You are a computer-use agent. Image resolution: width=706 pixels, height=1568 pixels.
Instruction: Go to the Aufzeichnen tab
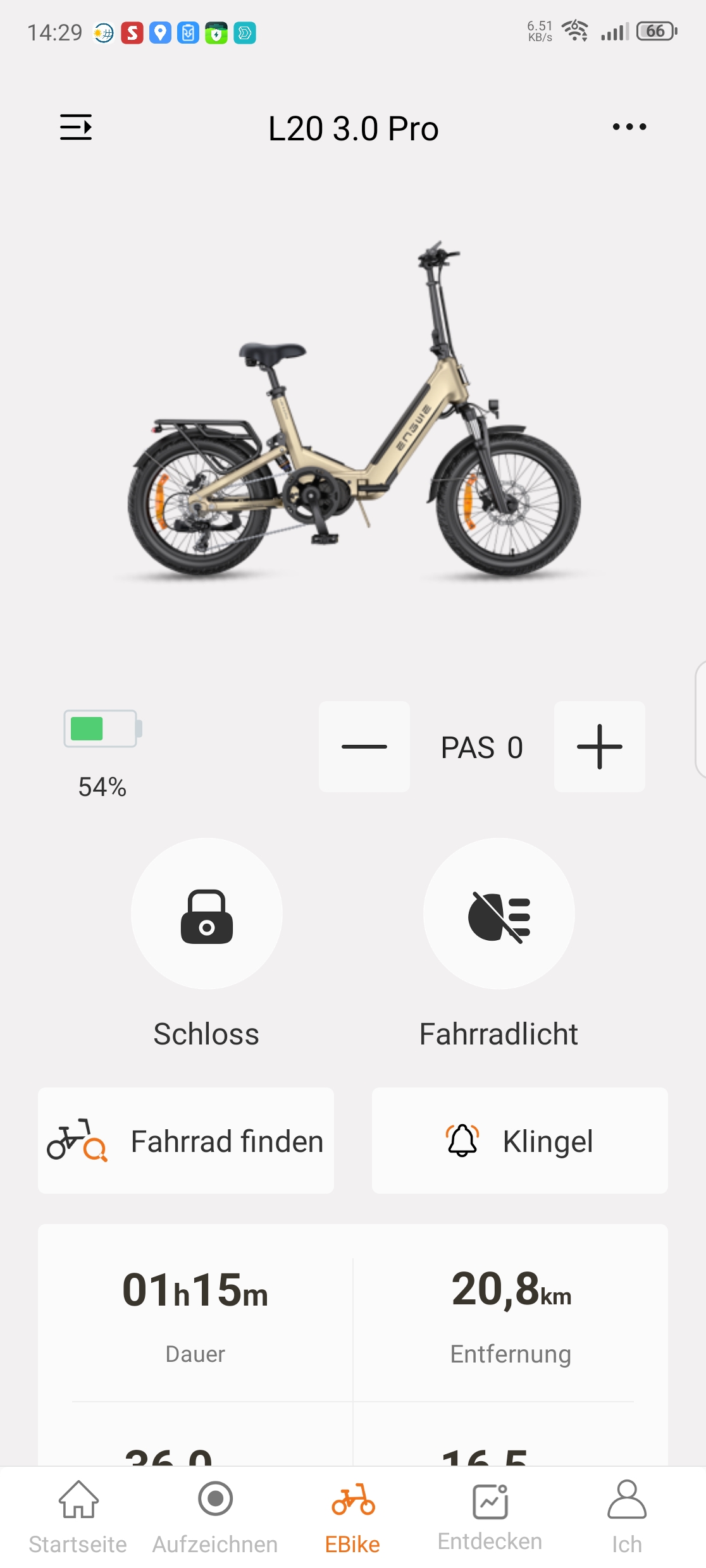[x=215, y=1518]
